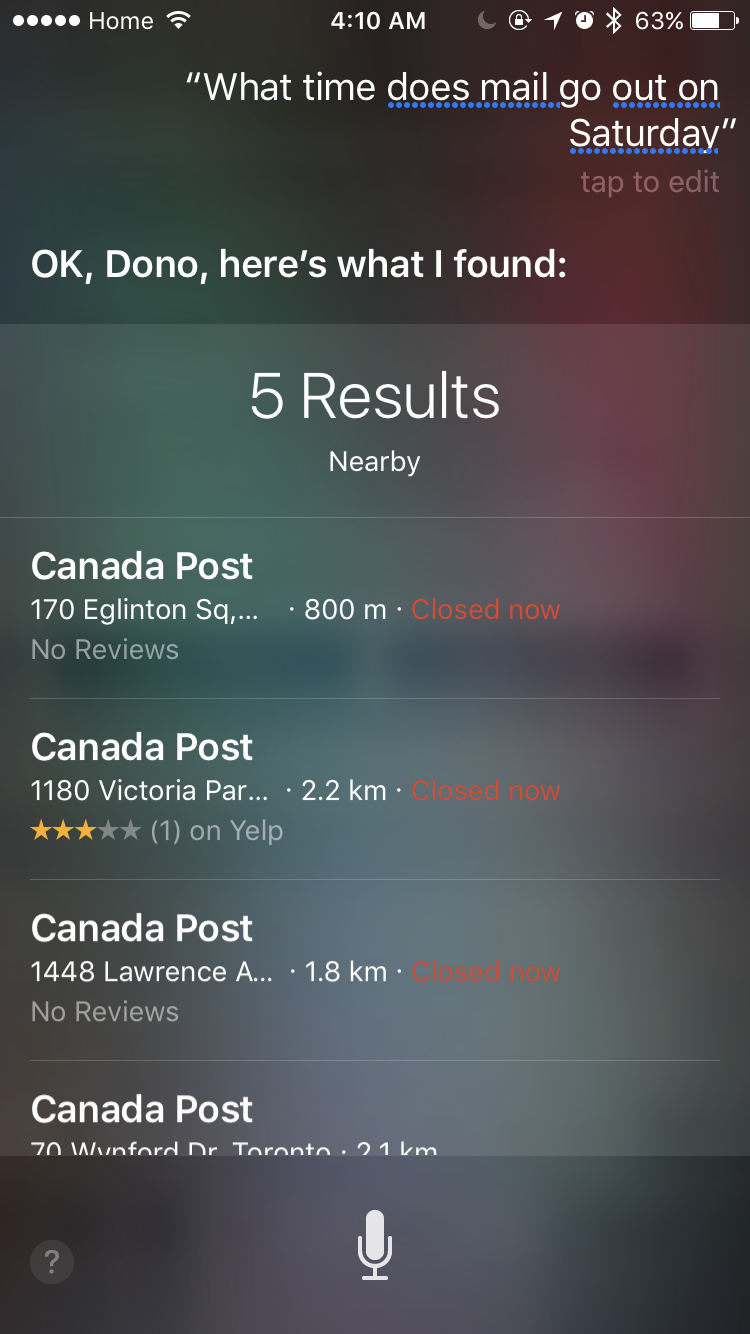The width and height of the screenshot is (750, 1334).
Task: Open Canada Post at 170 Eglinton Sq
Action: click(375, 608)
